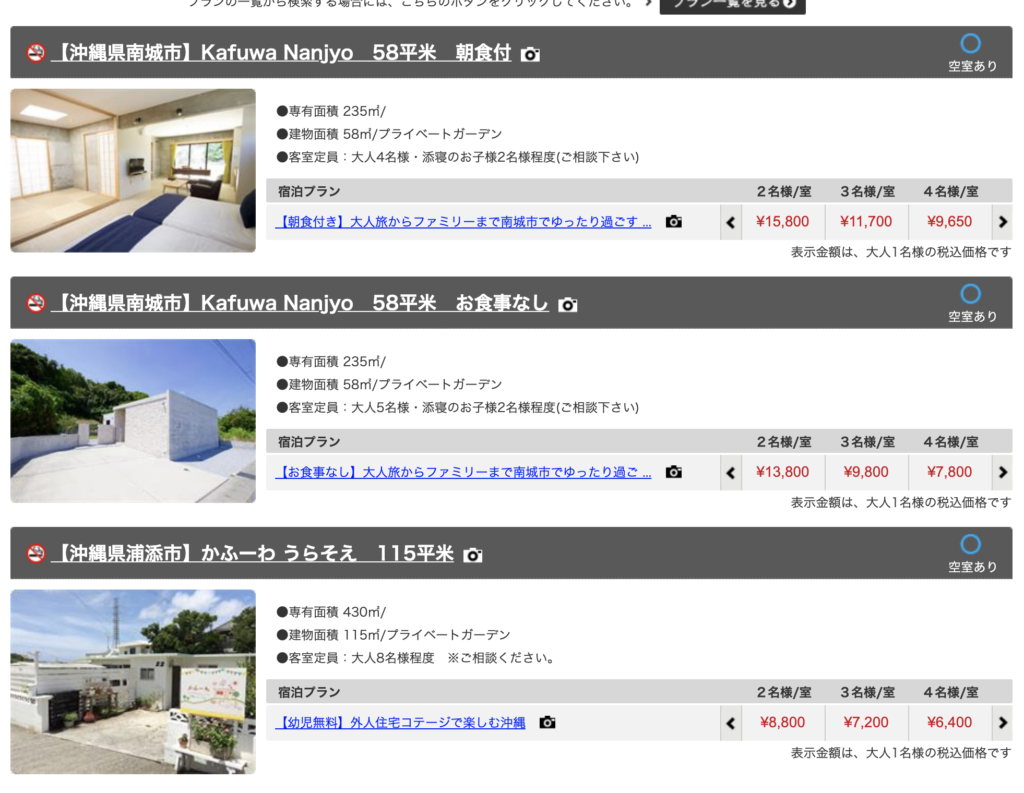Image resolution: width=1024 pixels, height=793 pixels.
Task: View the exterior photo of the お食事なし listing
Action: tap(133, 420)
